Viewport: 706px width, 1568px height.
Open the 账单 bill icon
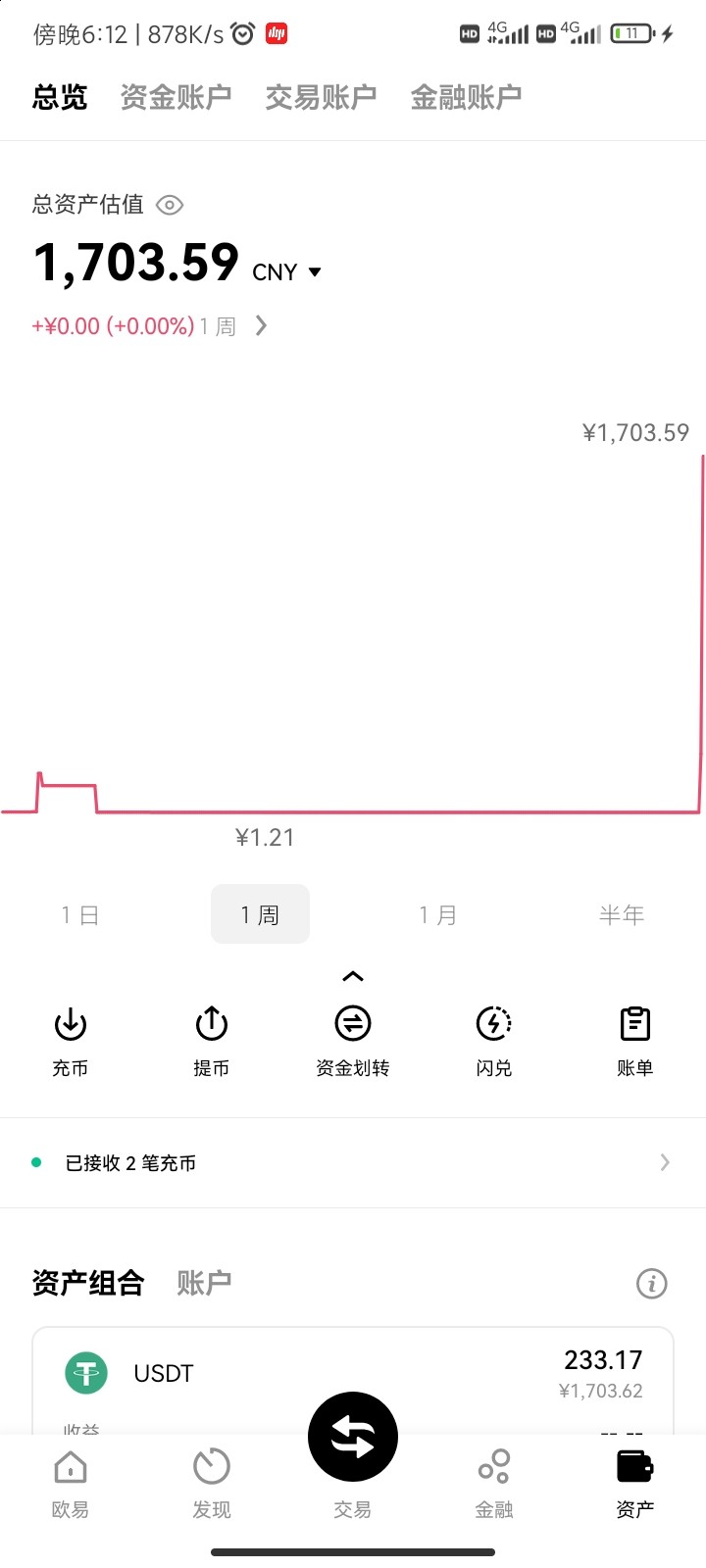(x=634, y=1039)
